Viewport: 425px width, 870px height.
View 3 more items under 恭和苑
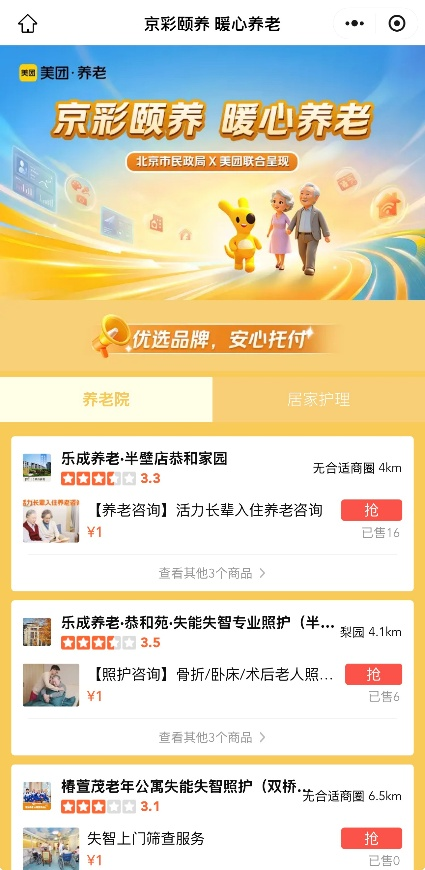tap(212, 737)
